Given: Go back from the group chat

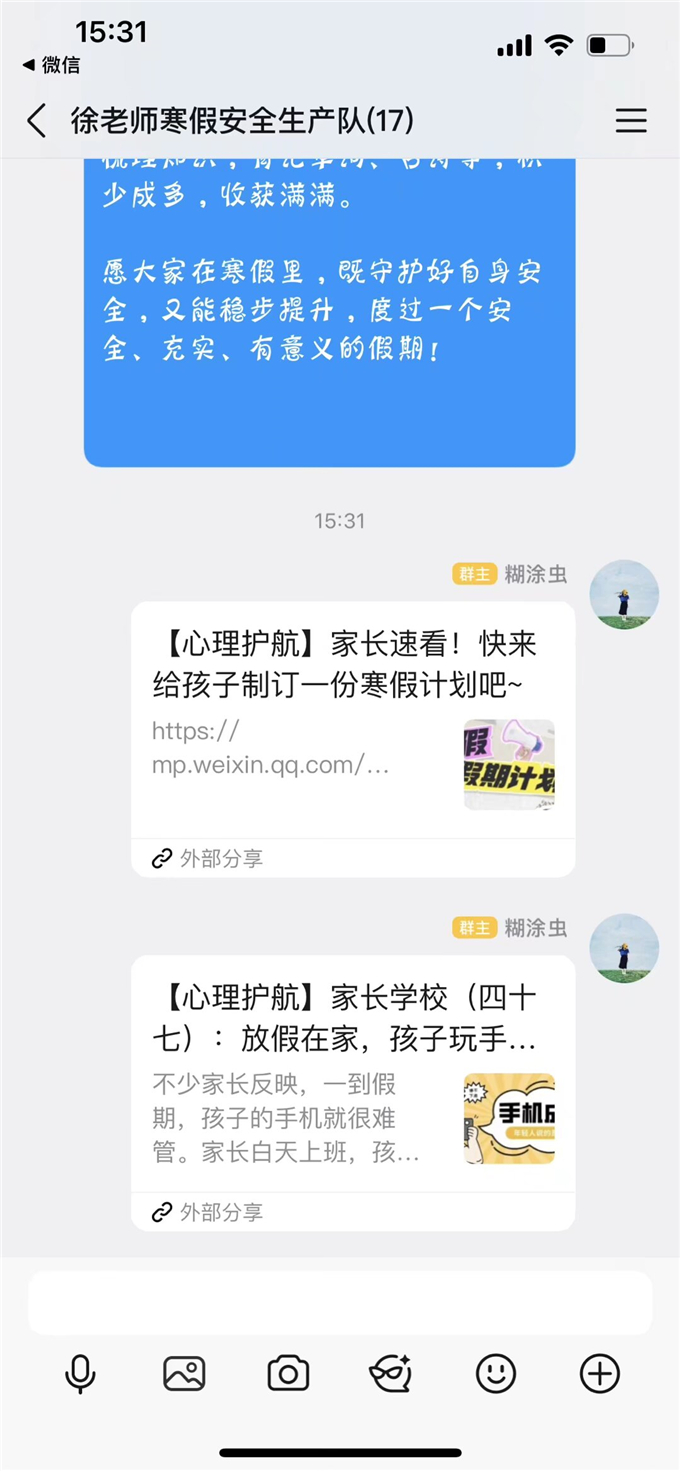Looking at the screenshot, I should [x=37, y=121].
